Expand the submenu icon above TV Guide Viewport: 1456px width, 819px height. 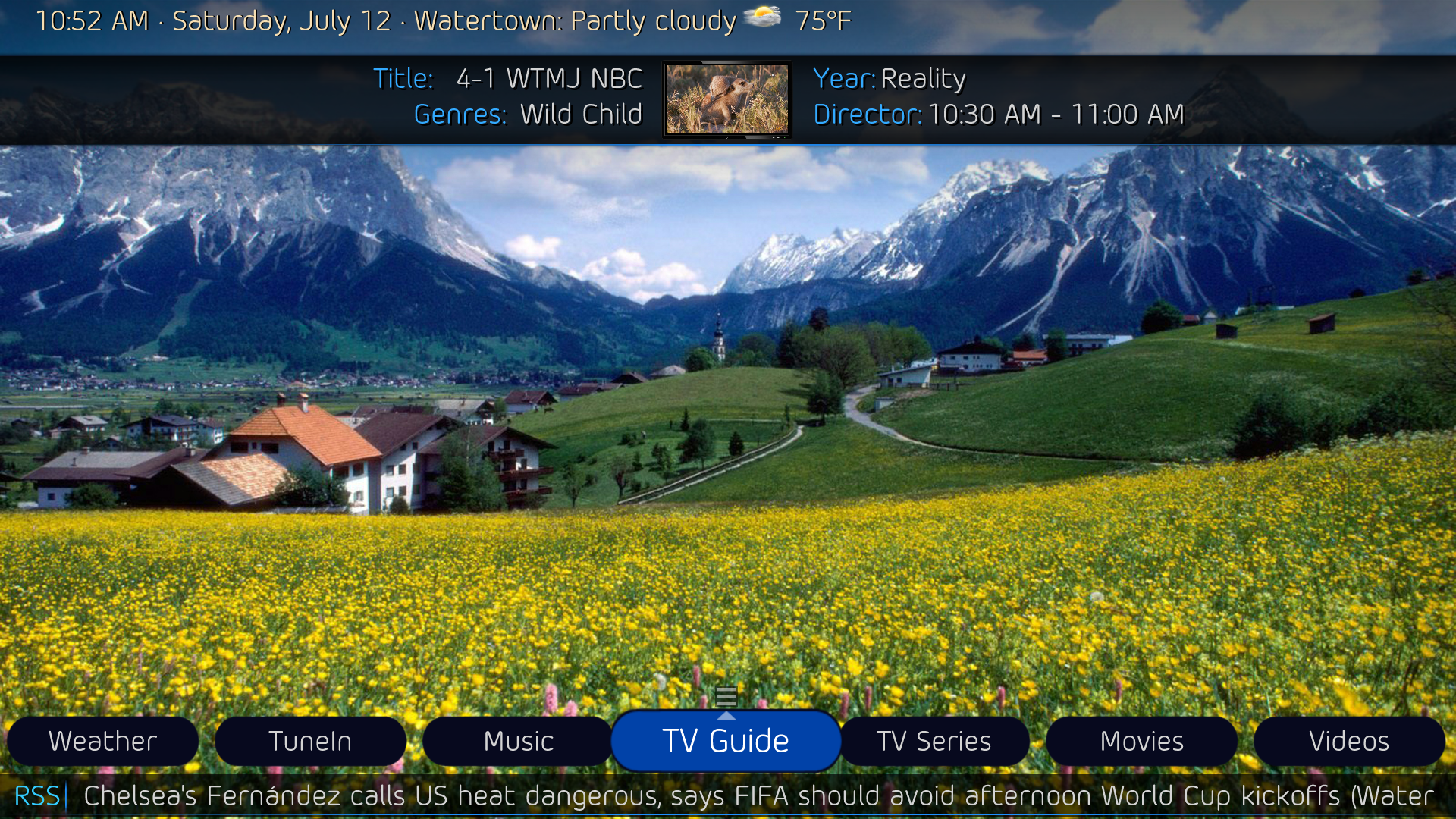(726, 695)
